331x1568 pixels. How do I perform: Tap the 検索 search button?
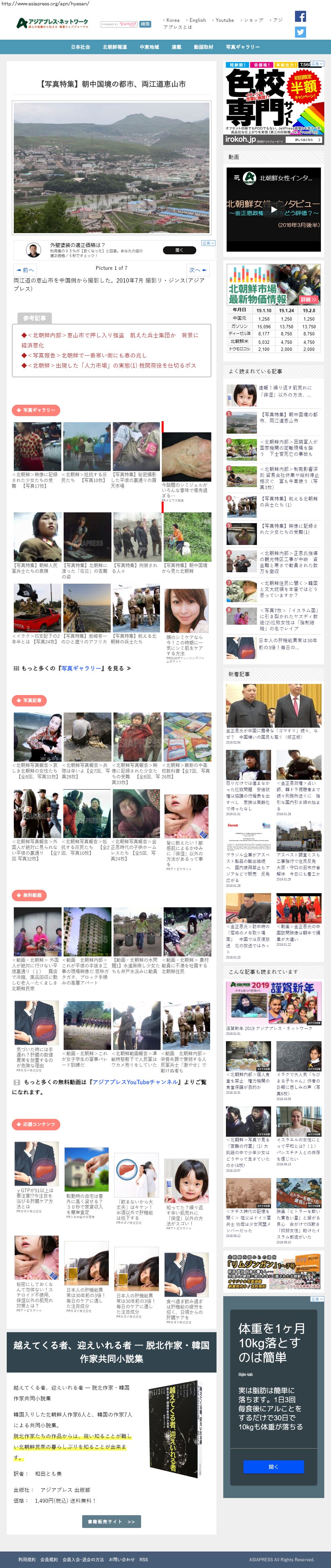click(145, 24)
